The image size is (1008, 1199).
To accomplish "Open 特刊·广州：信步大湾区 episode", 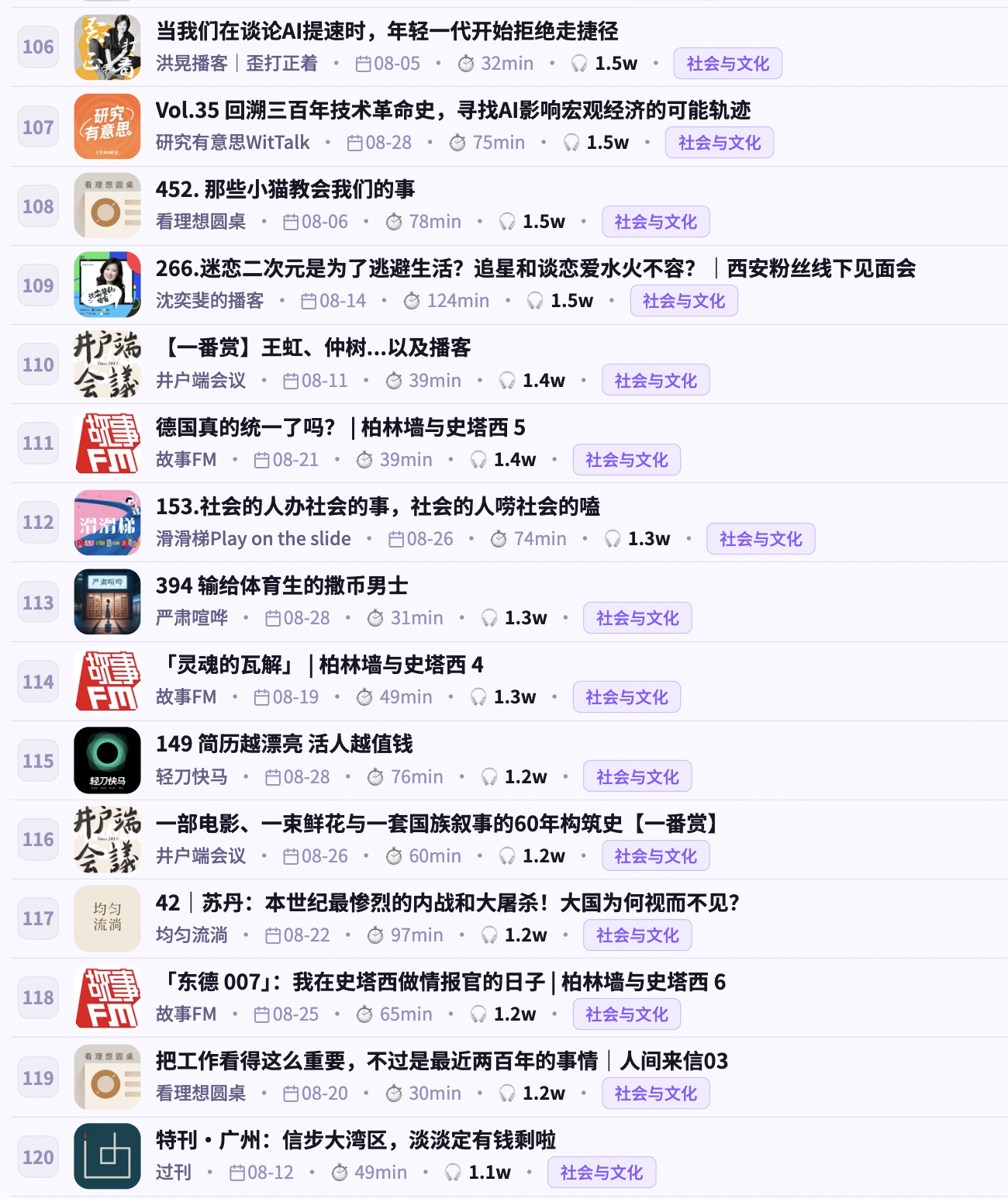I will pos(356,1140).
